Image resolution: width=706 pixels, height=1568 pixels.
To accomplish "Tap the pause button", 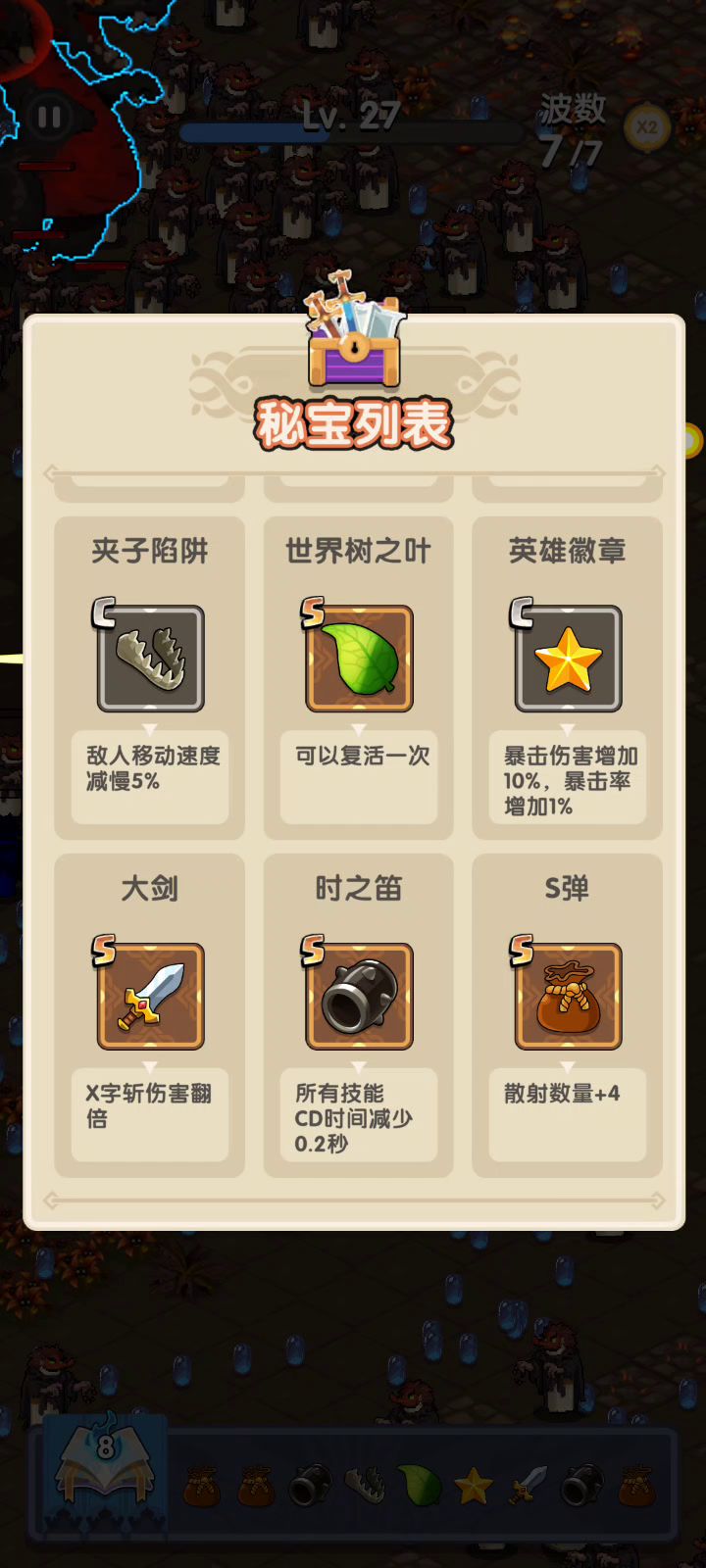I will coord(49,119).
